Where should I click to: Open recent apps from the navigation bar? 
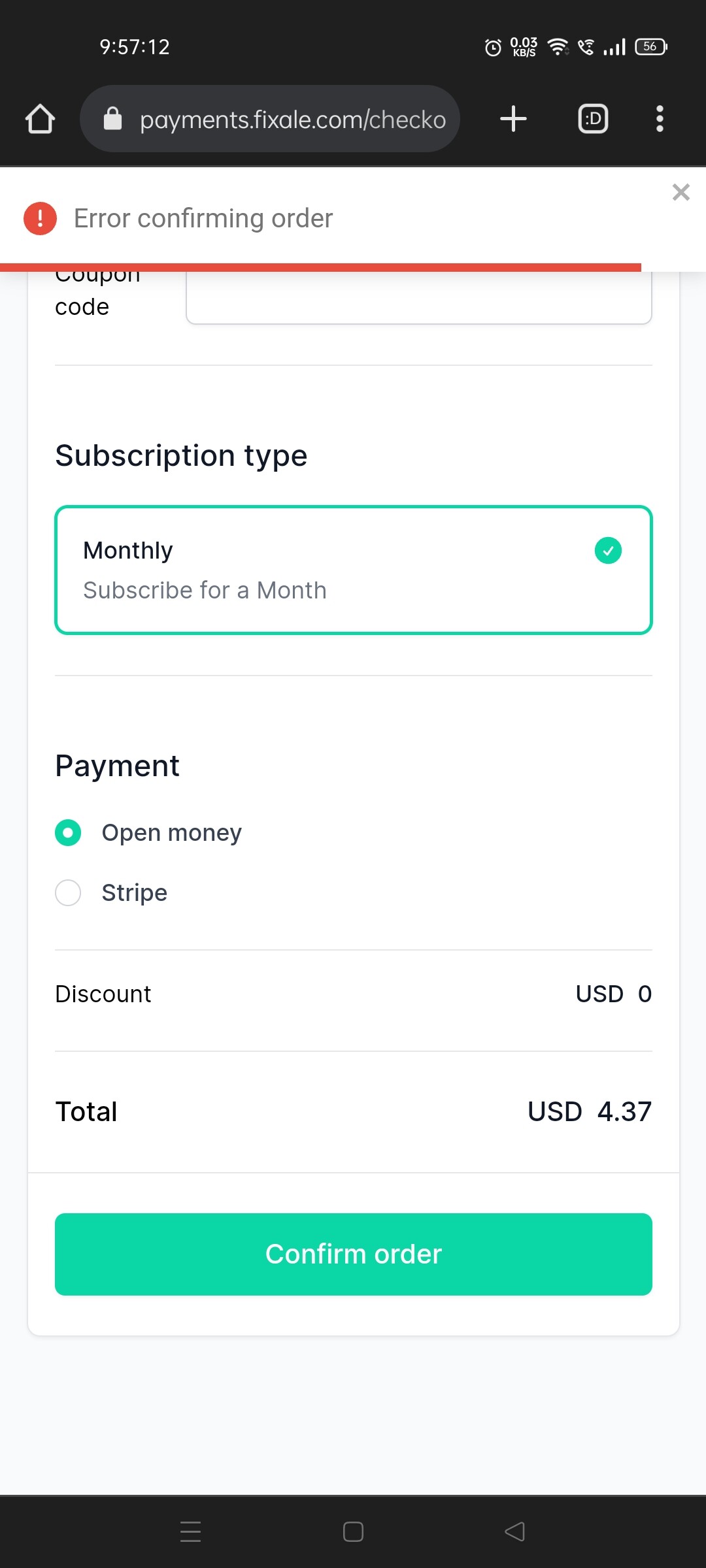190,1531
